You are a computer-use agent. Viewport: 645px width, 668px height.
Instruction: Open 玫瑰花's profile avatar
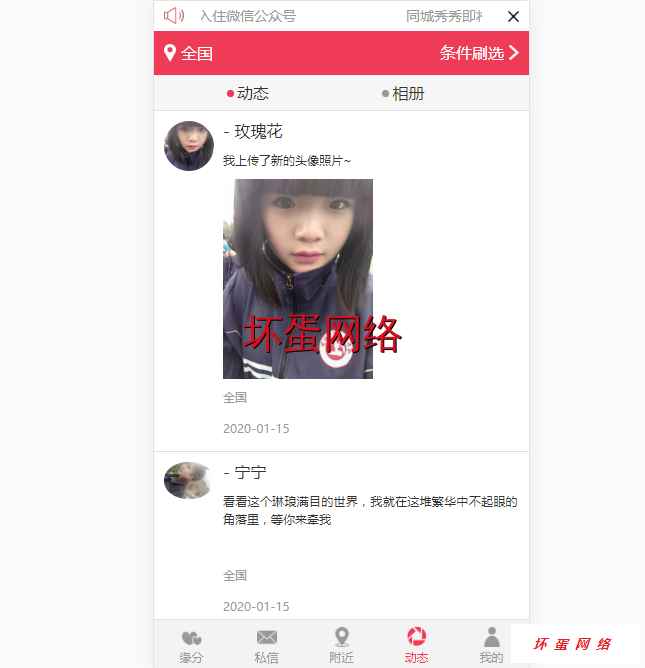coord(189,146)
